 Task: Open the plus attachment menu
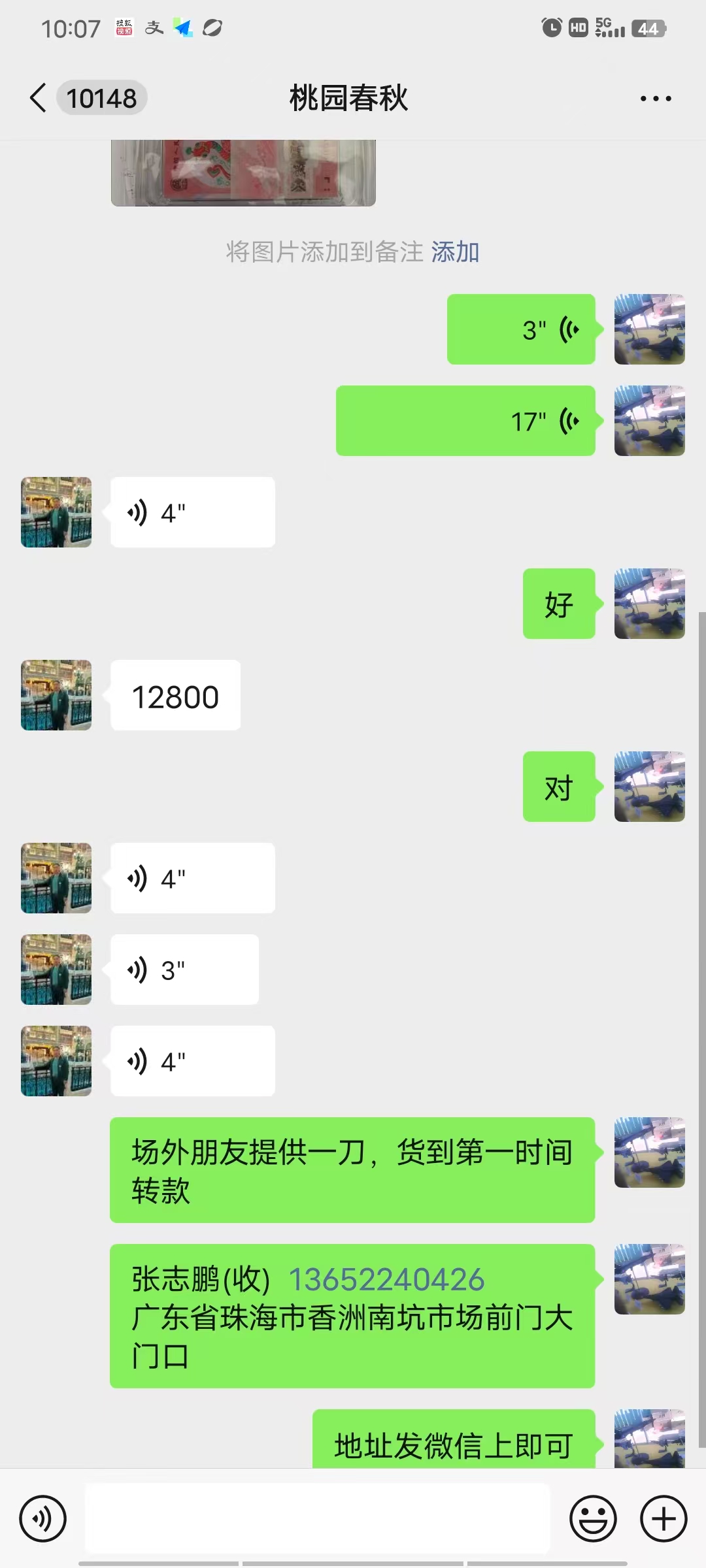click(x=664, y=1518)
